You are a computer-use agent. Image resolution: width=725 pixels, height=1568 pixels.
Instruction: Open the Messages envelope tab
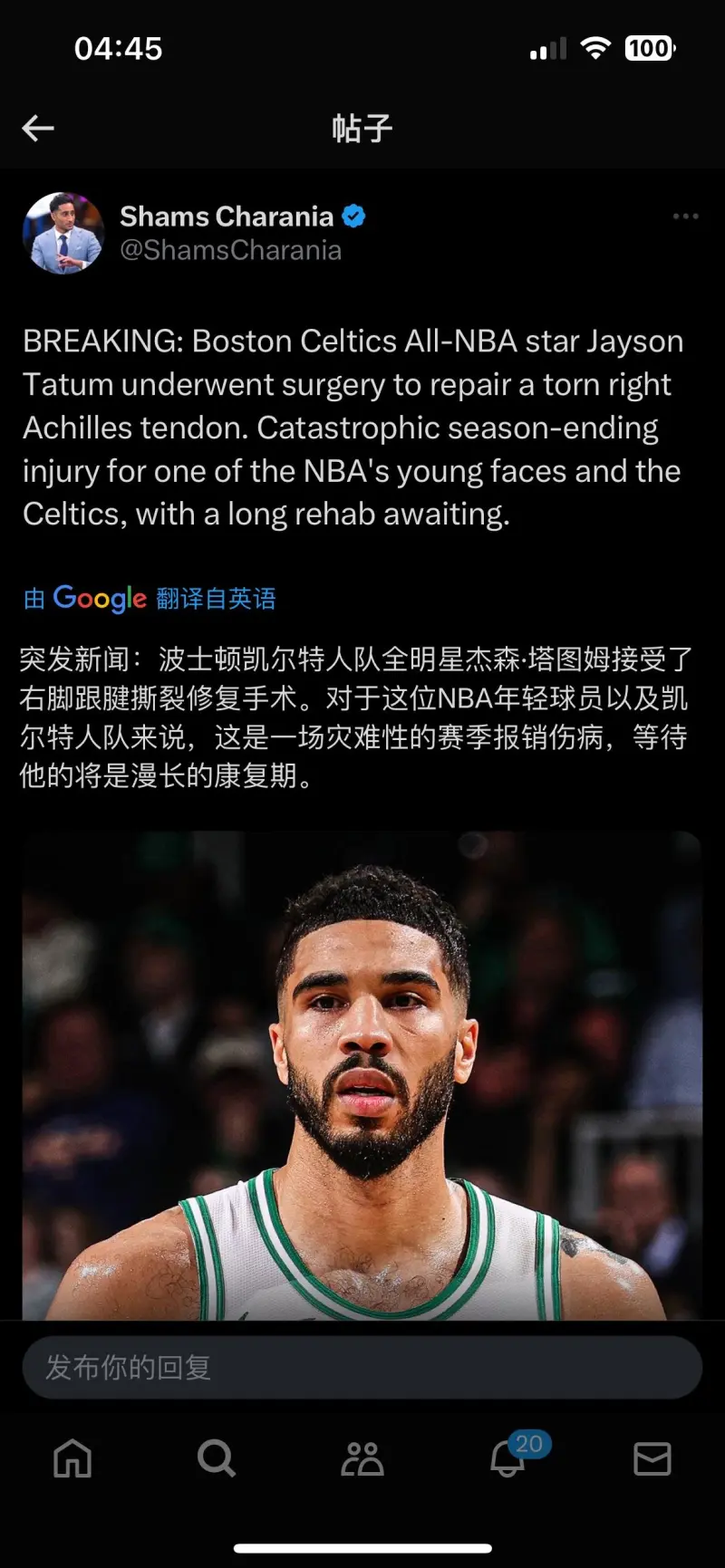(x=652, y=1458)
